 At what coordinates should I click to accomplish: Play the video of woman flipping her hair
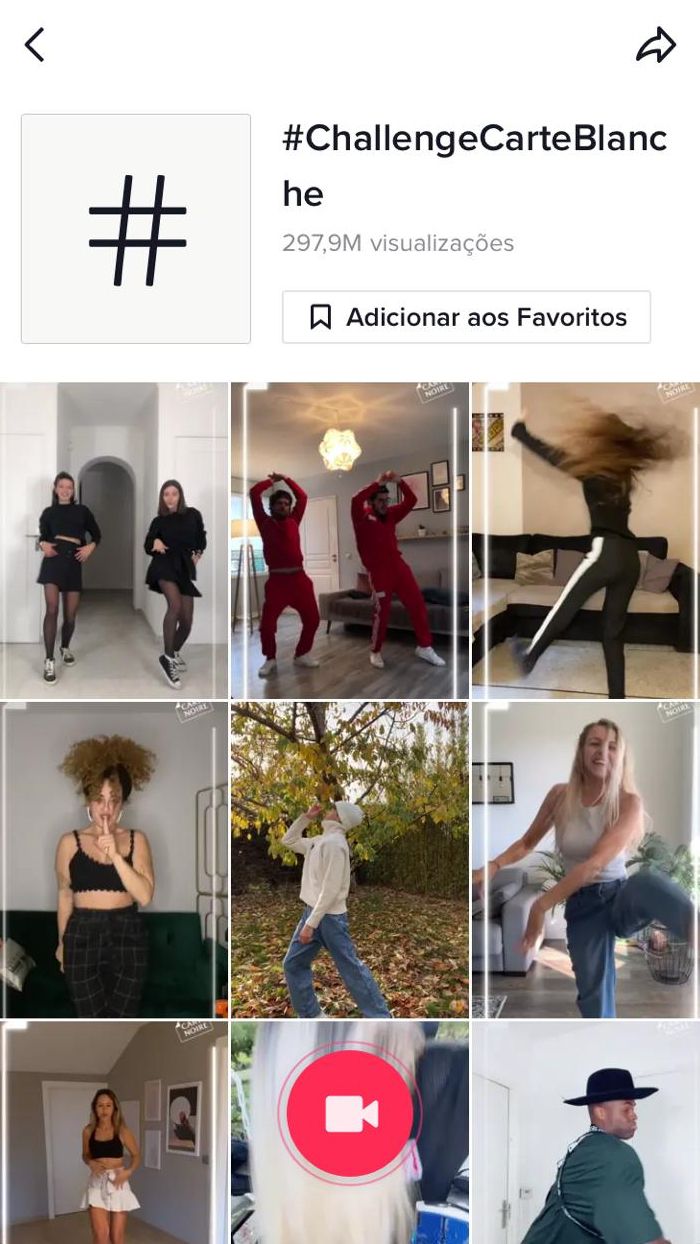click(586, 540)
